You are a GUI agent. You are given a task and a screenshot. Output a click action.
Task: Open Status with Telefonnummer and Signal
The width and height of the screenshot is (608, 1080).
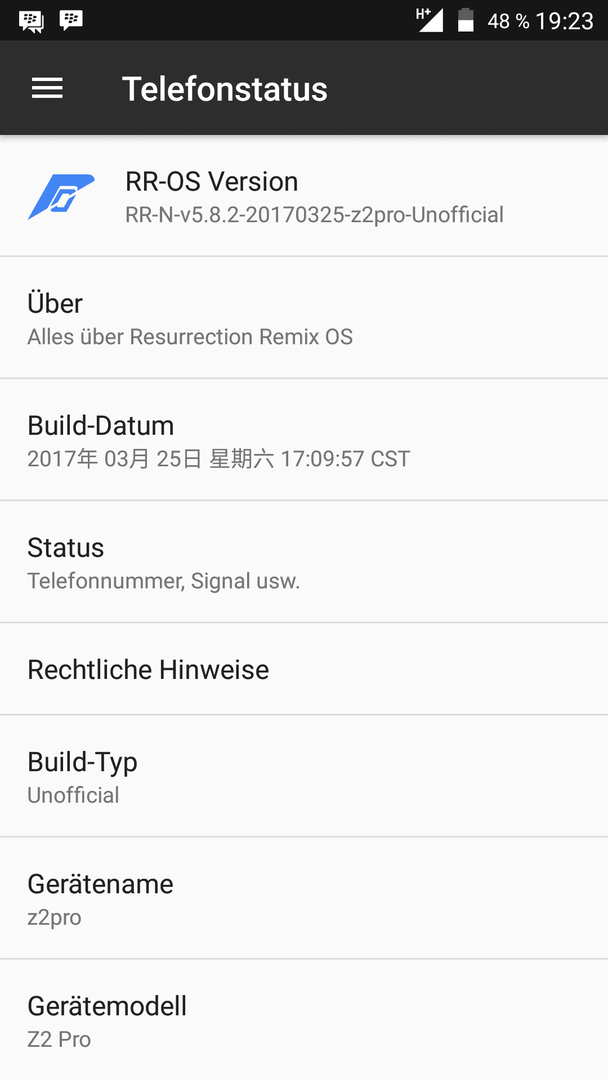coord(304,561)
